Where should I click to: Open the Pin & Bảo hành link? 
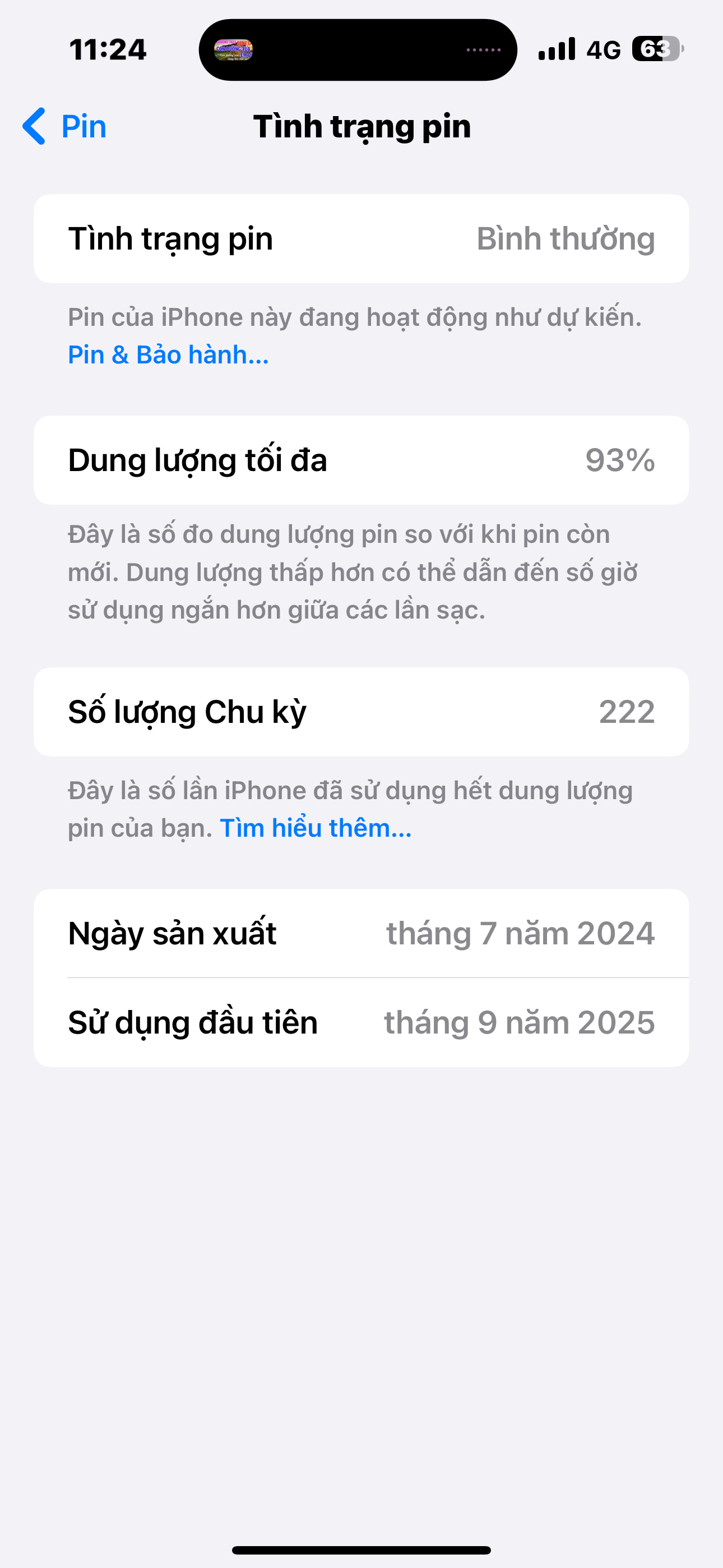[x=168, y=355]
